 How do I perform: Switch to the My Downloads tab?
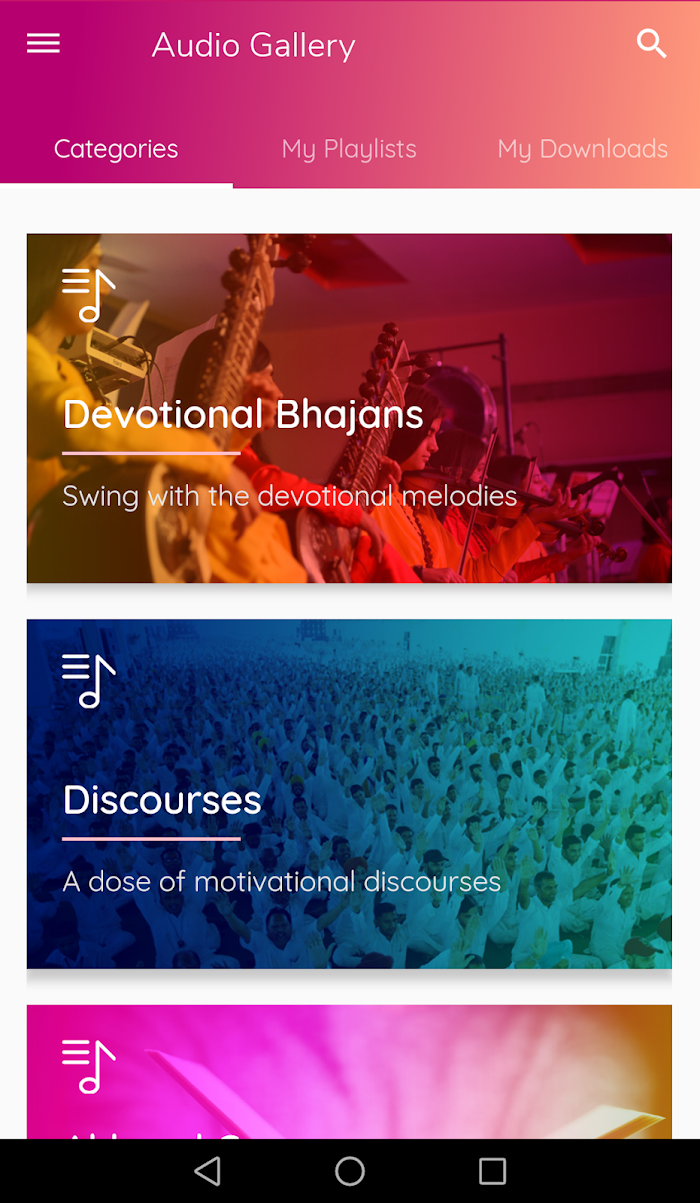click(583, 149)
